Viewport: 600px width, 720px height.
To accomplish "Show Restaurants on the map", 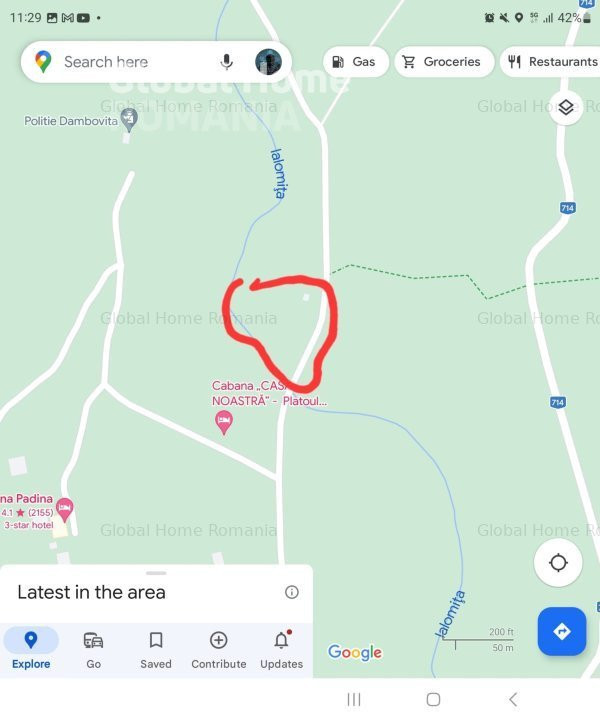I will pyautogui.click(x=552, y=62).
